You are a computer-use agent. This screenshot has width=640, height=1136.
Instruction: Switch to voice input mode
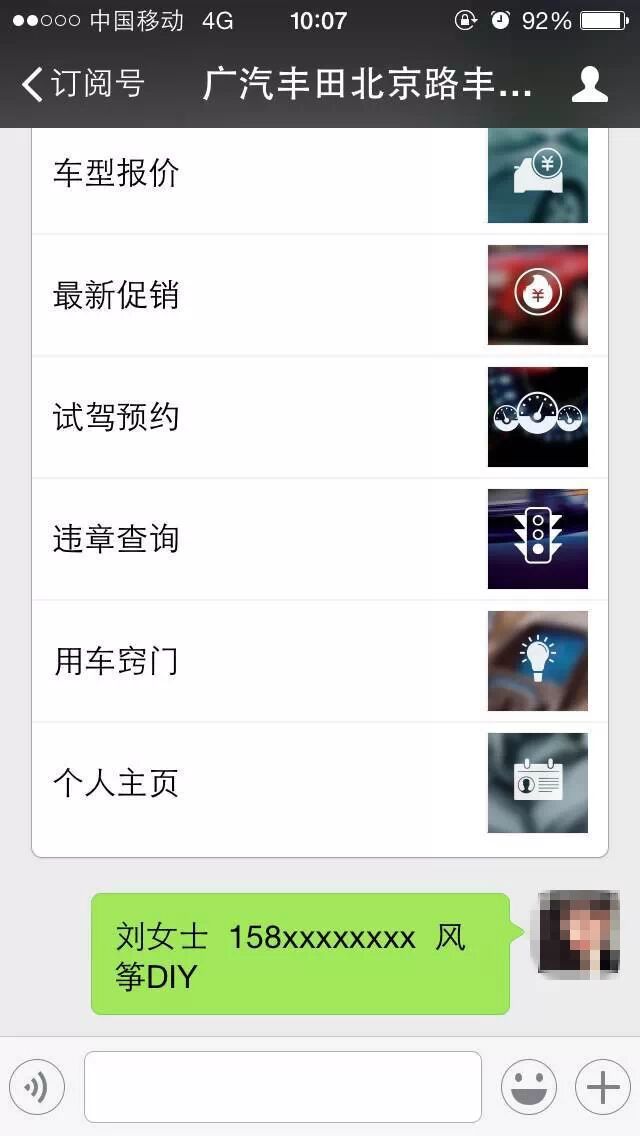pyautogui.click(x=37, y=1087)
